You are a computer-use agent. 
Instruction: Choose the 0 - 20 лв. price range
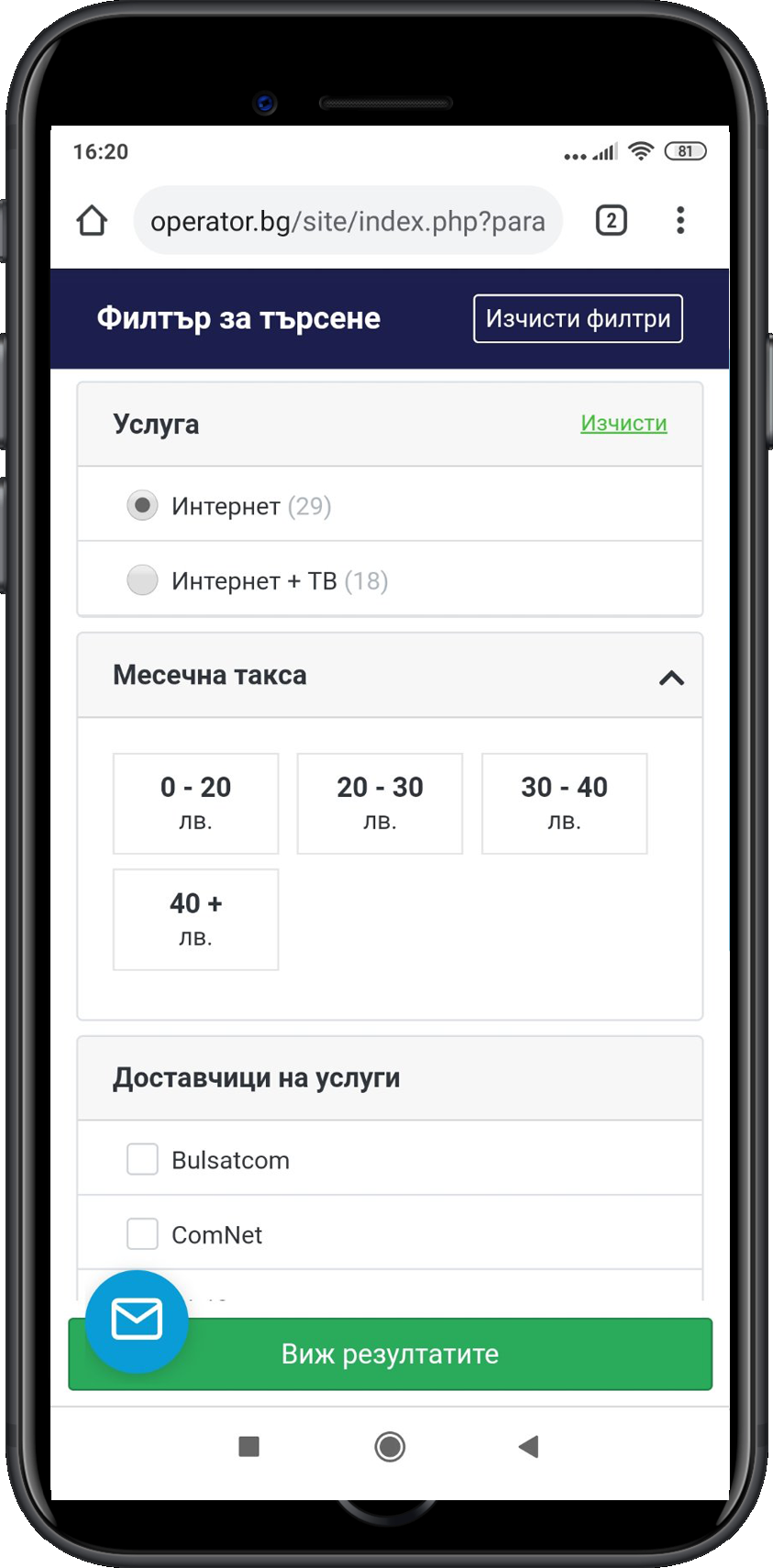pos(195,803)
